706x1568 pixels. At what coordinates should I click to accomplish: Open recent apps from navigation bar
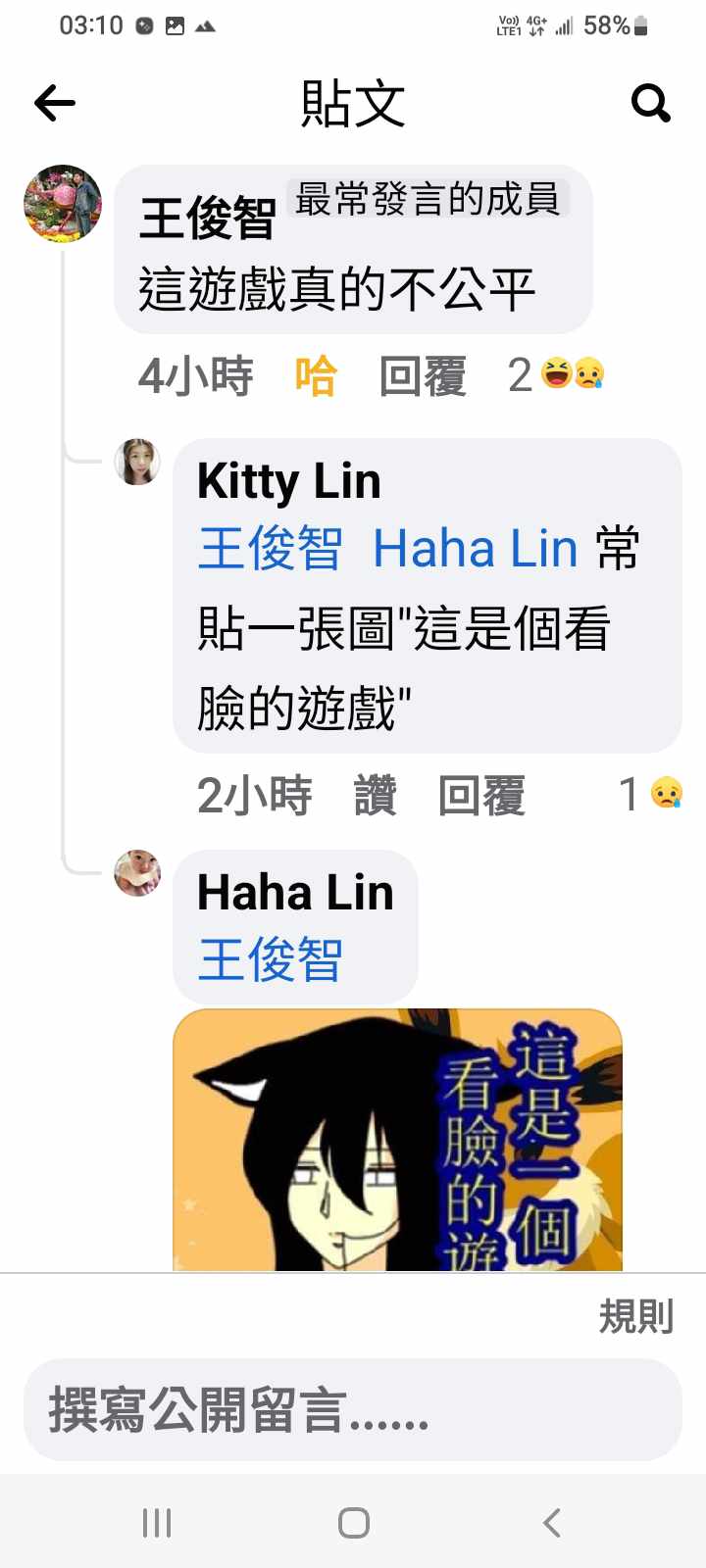point(157,1523)
